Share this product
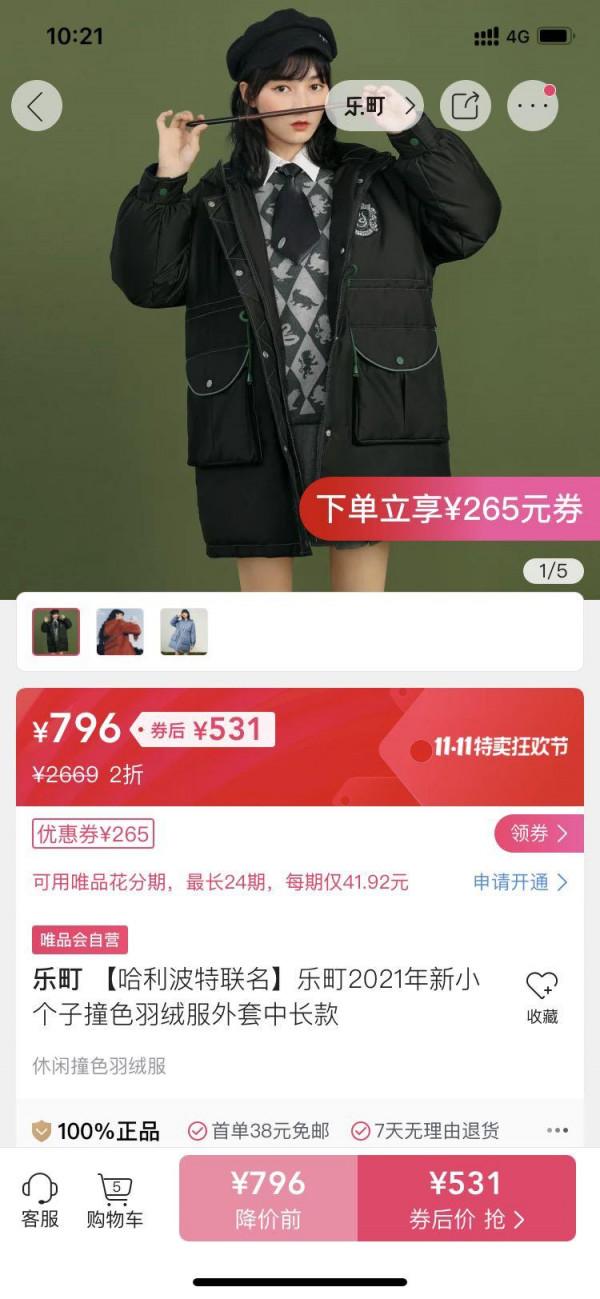 465,106
